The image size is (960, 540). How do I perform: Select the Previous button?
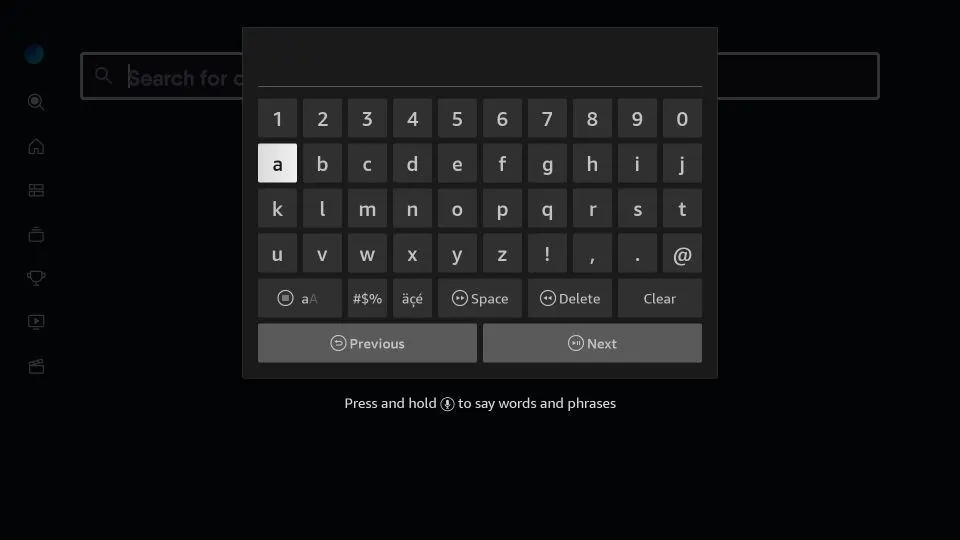(x=367, y=343)
